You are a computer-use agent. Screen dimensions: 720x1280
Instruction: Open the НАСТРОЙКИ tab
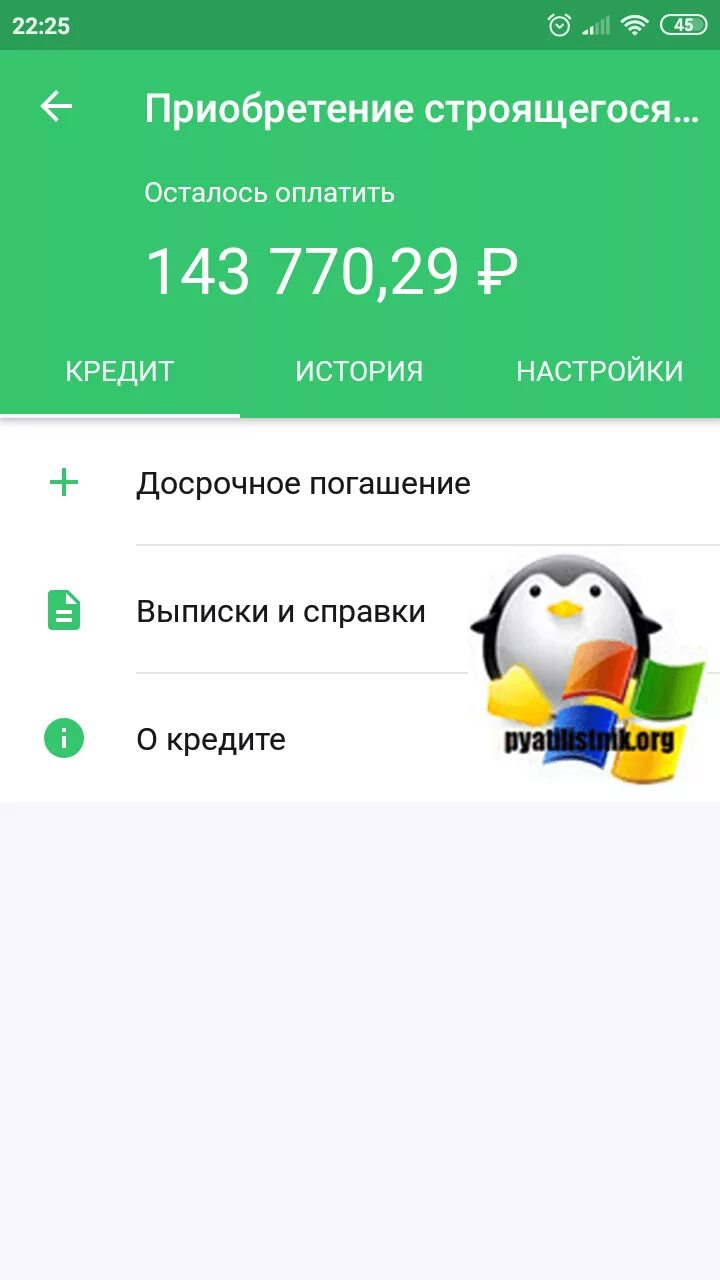tap(600, 372)
